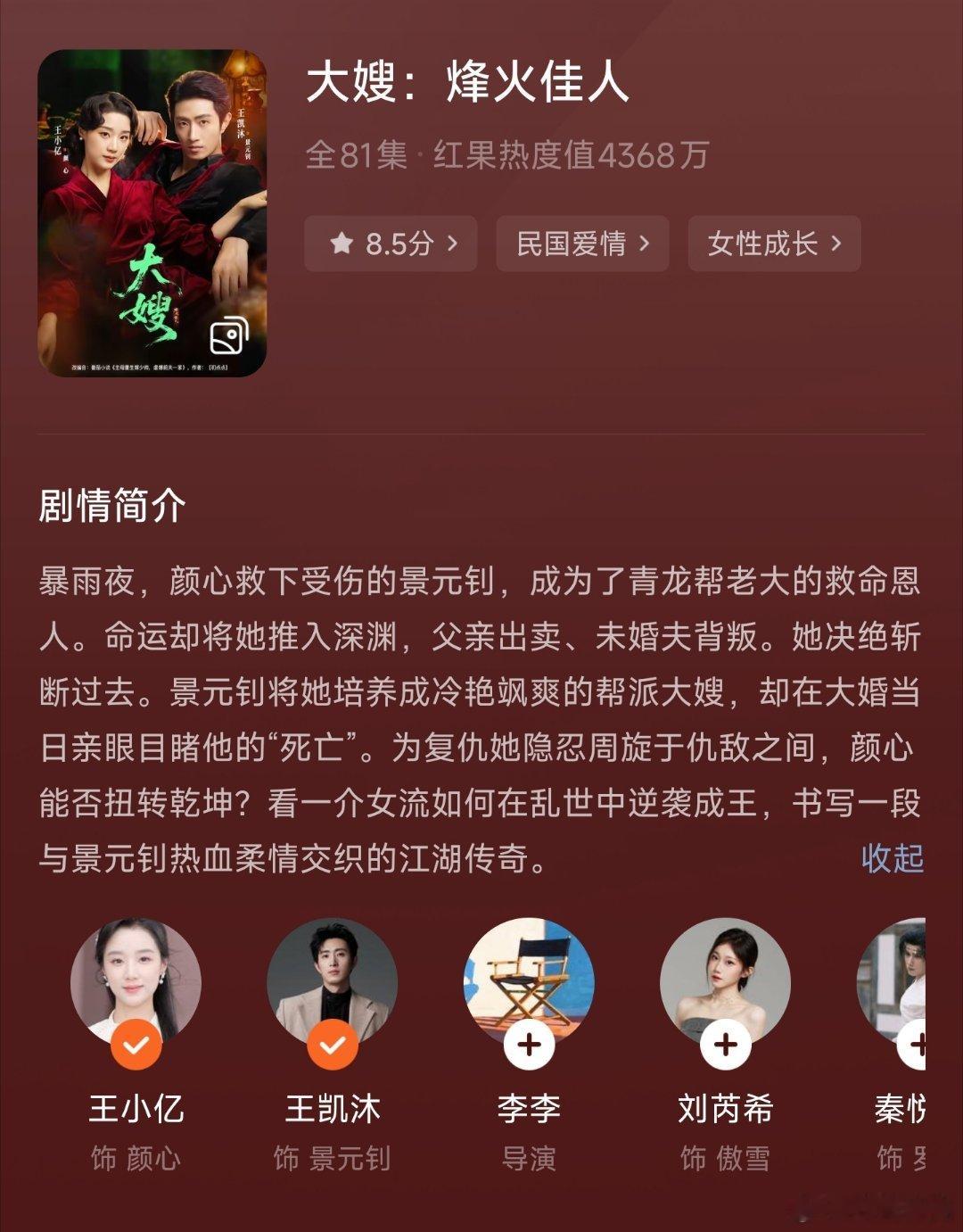Tap the plus icon to follow 刘芮希
The width and height of the screenshot is (963, 1232).
pyautogui.click(x=724, y=1044)
